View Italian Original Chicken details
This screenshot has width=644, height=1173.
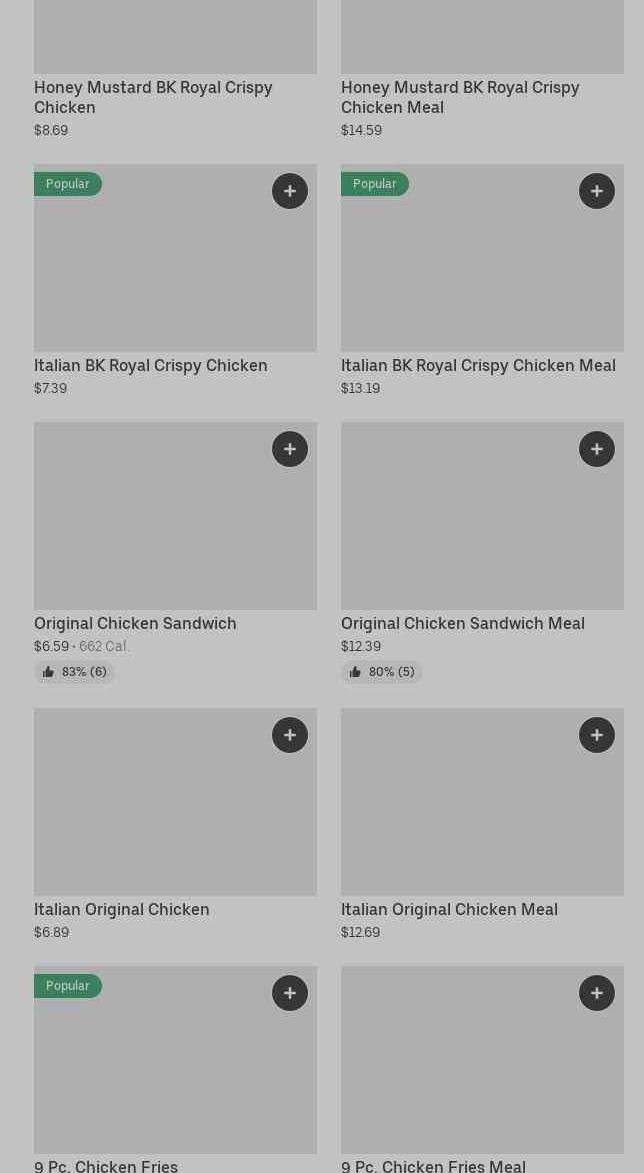(122, 909)
